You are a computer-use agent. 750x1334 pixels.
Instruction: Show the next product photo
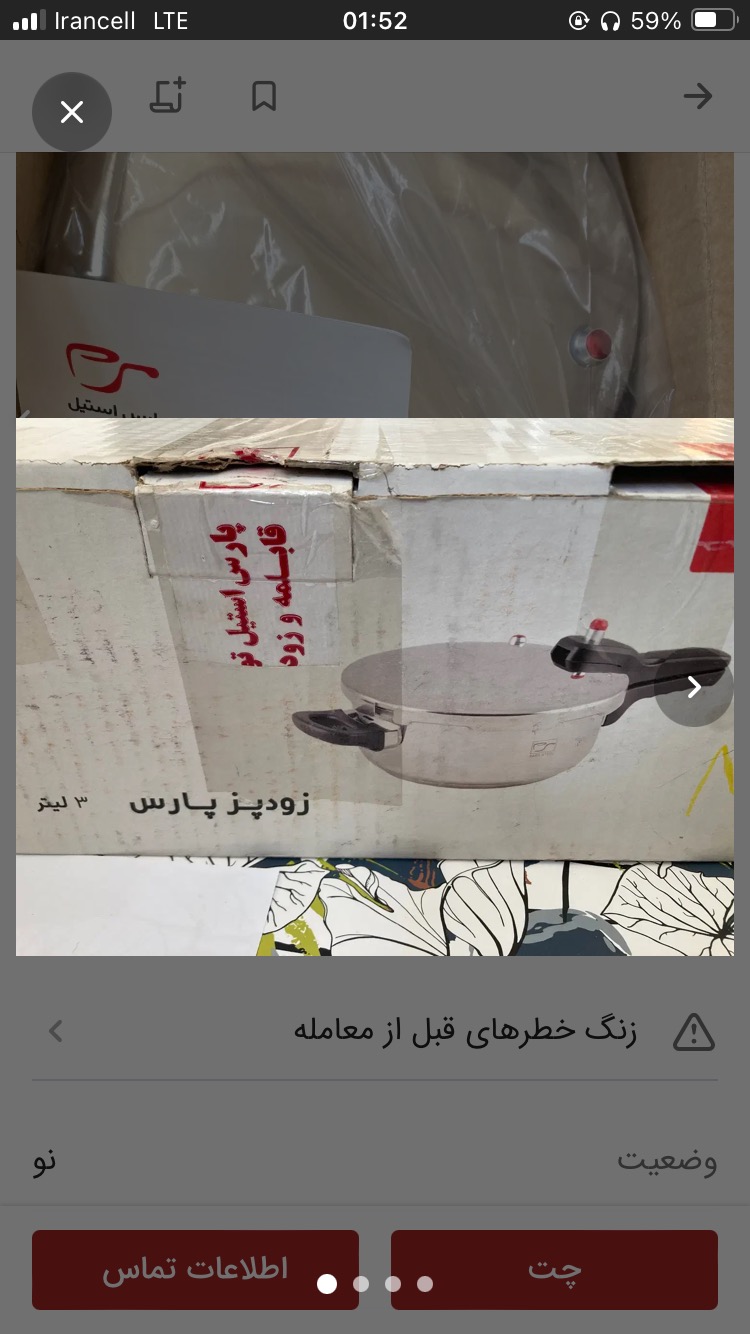click(x=694, y=687)
